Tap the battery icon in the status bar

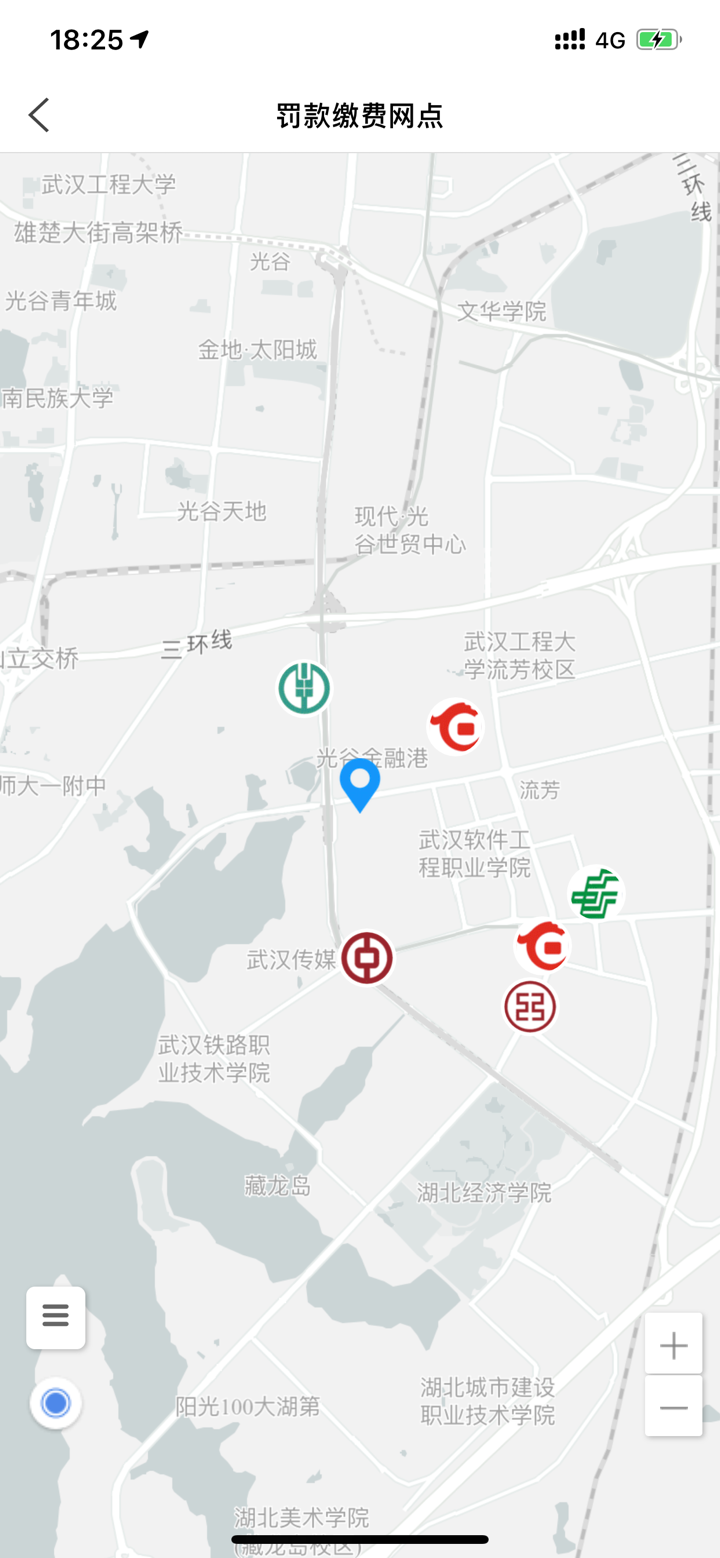click(x=655, y=39)
